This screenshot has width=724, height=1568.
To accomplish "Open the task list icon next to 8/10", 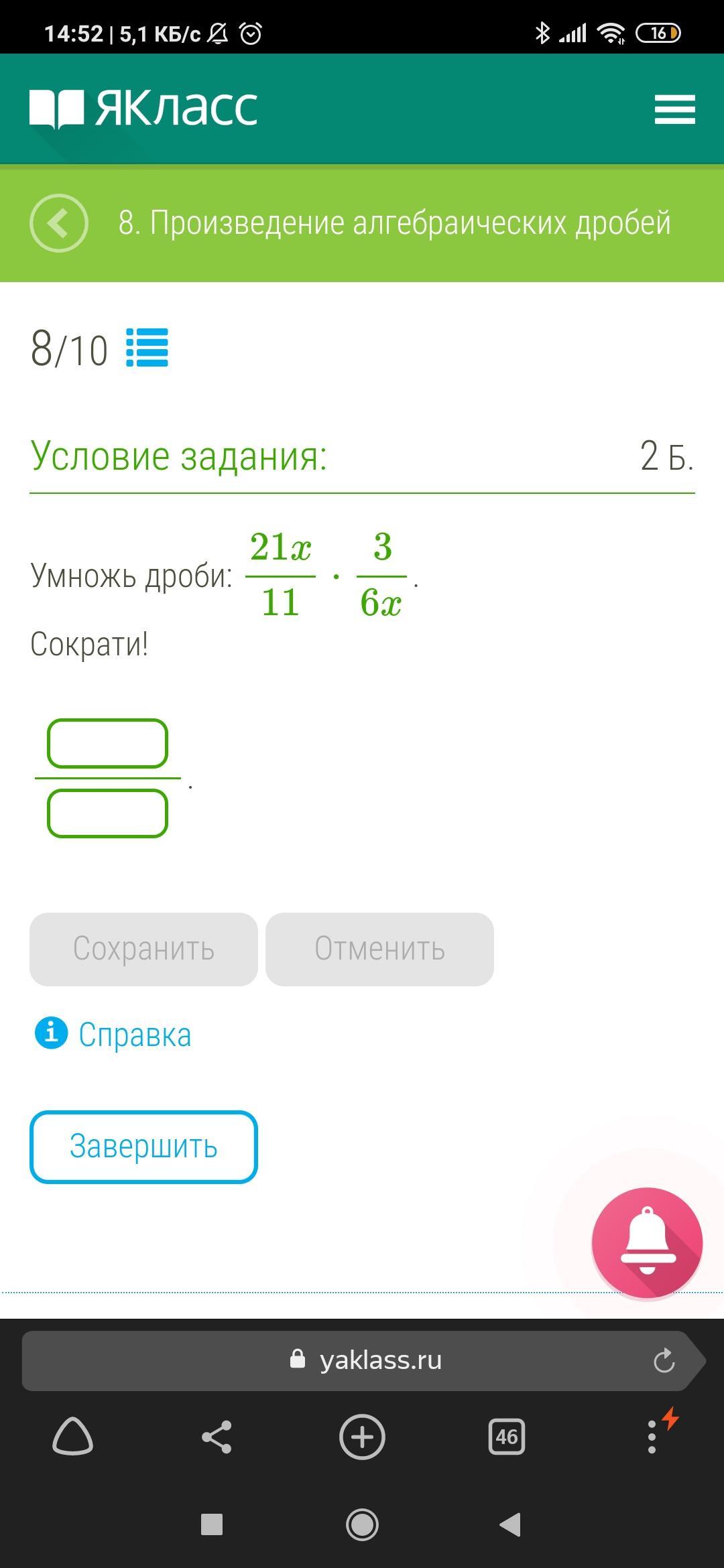I will [147, 348].
